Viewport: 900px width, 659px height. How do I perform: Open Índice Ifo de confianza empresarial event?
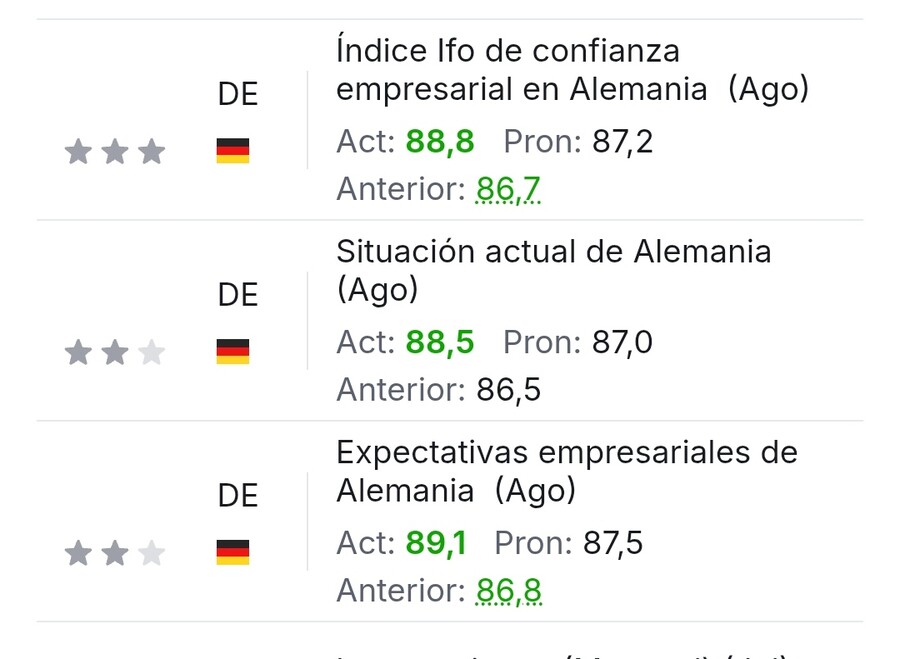[x=572, y=70]
